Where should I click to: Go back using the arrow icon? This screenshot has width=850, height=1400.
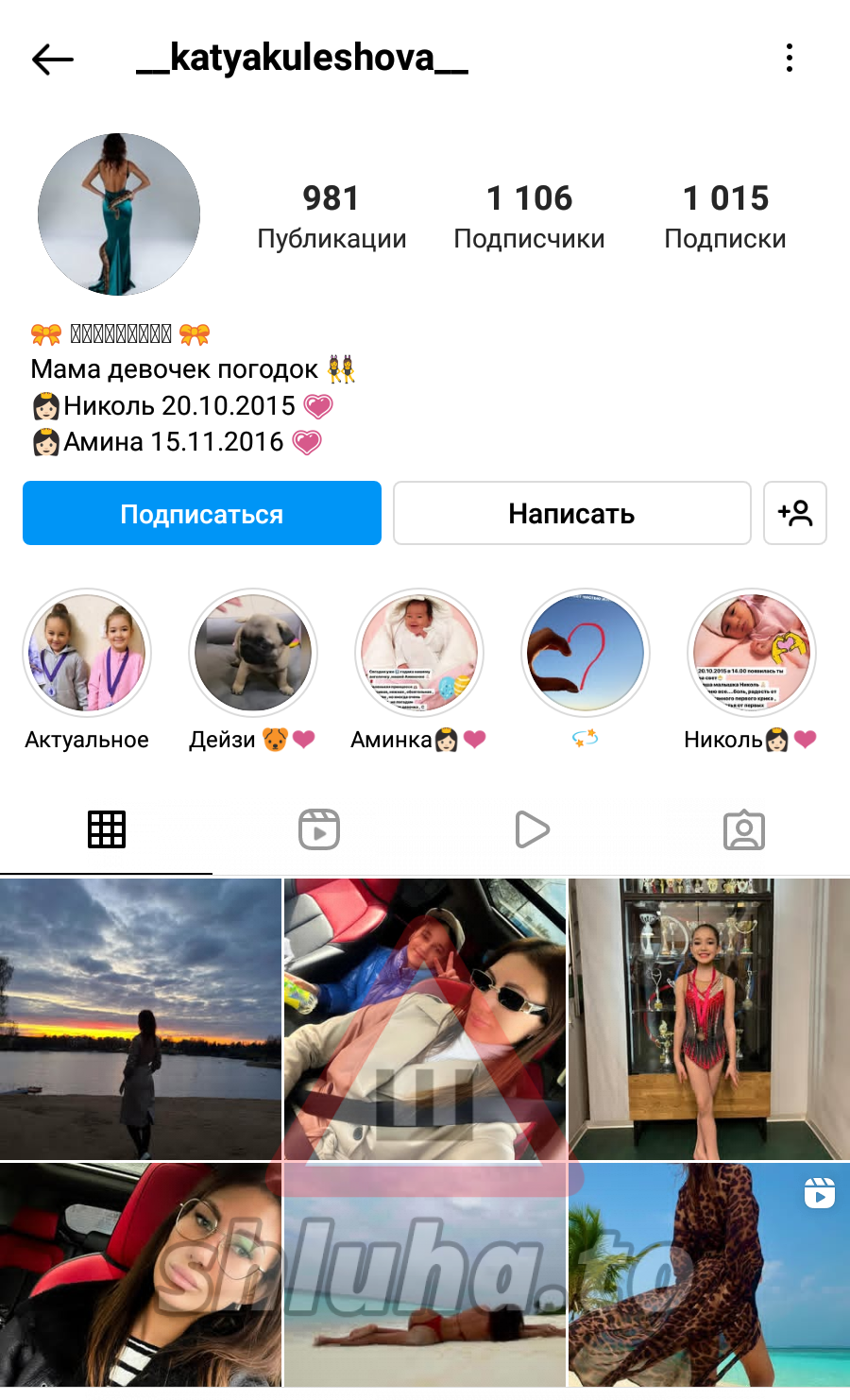(x=52, y=60)
